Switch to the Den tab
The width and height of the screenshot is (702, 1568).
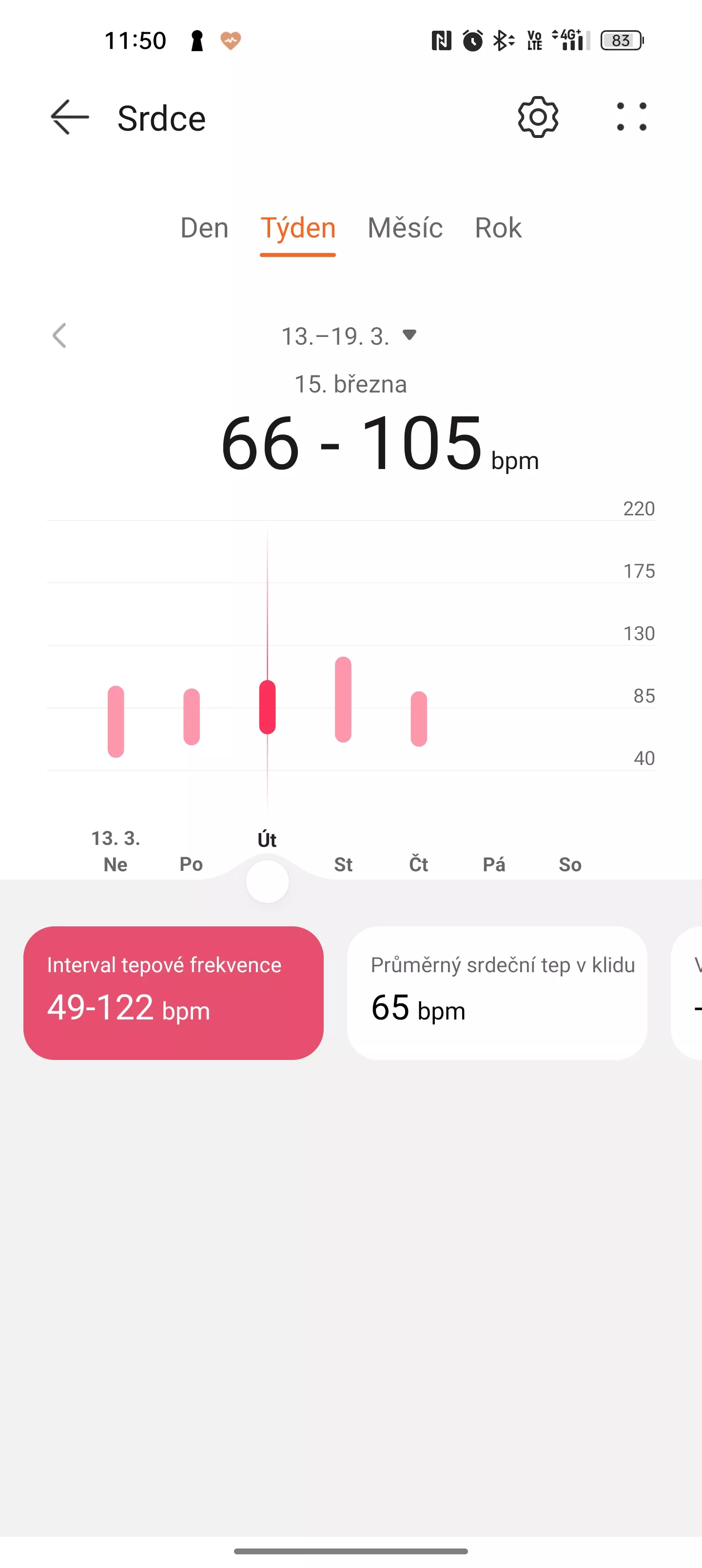205,228
